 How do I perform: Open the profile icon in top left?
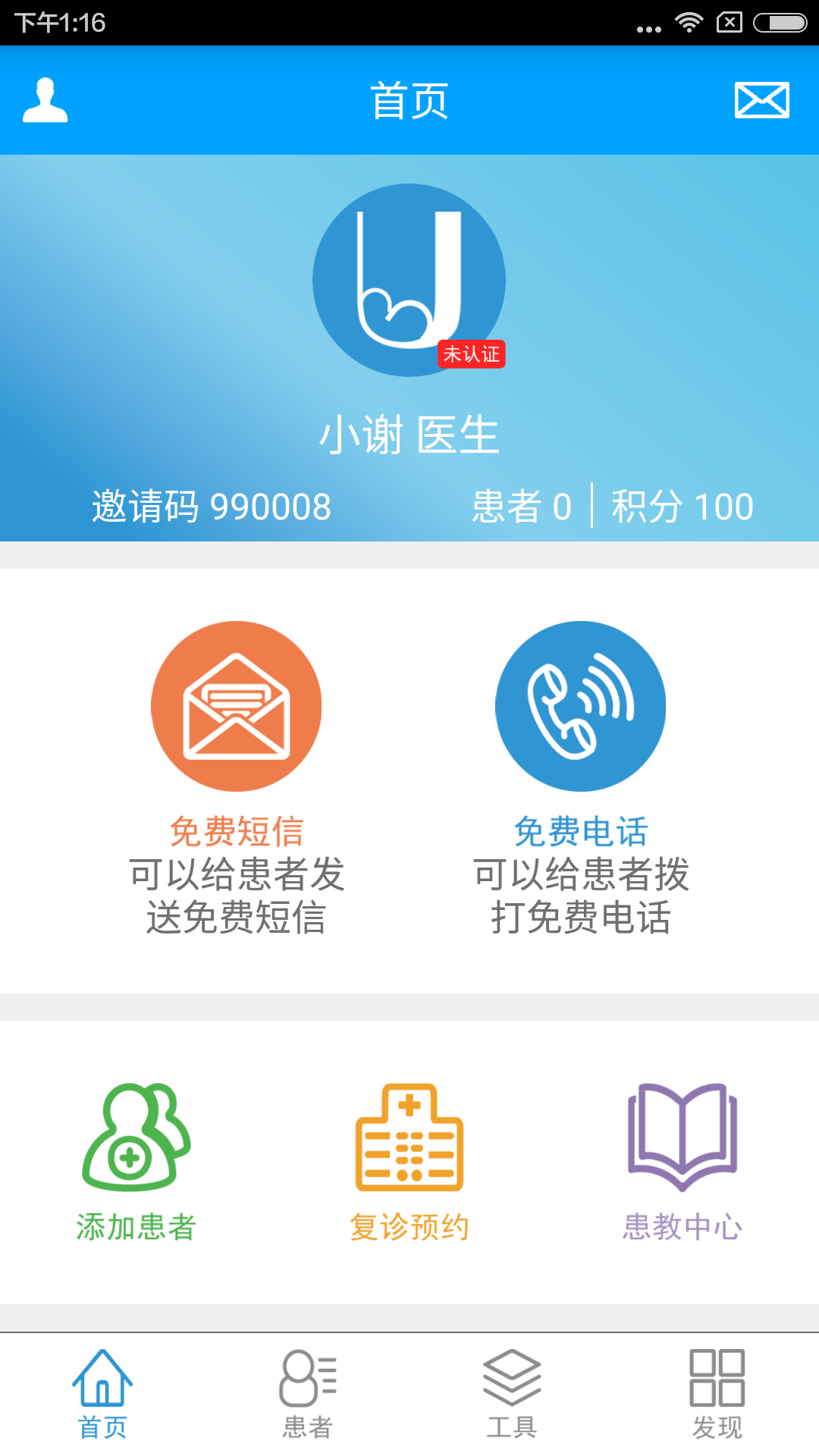point(45,101)
